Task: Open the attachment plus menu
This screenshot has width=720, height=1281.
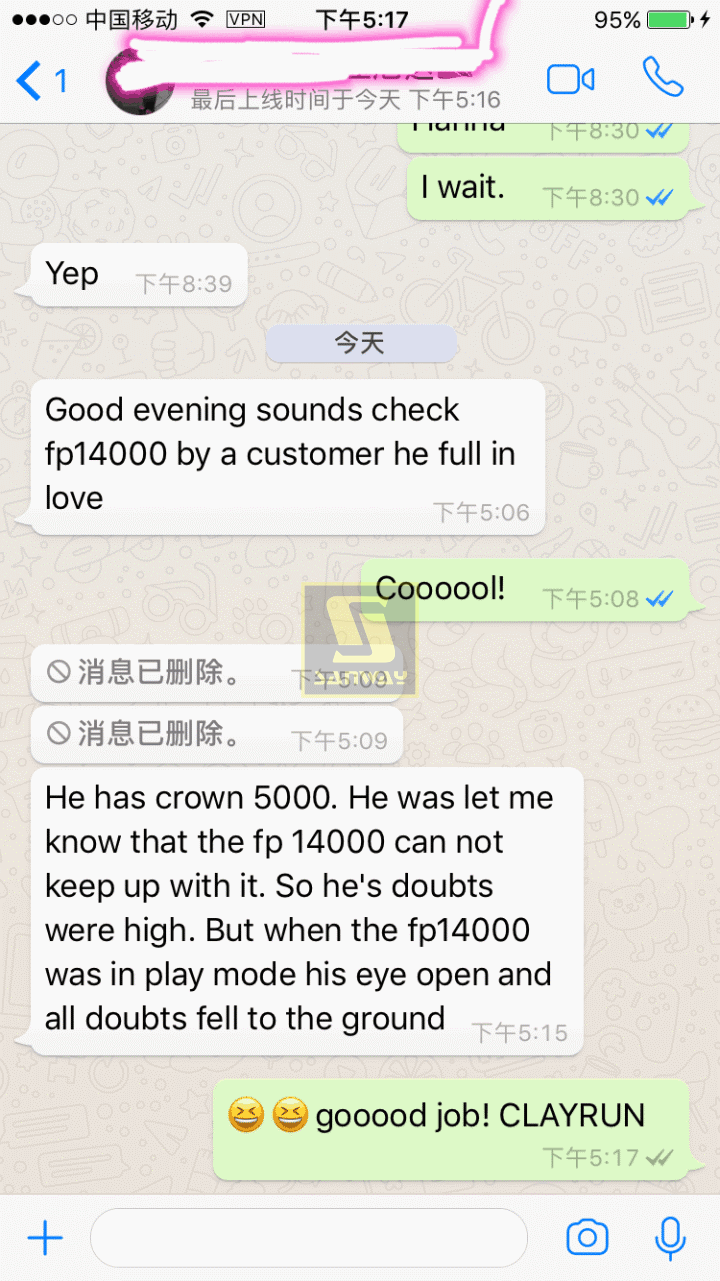Action: (44, 1239)
